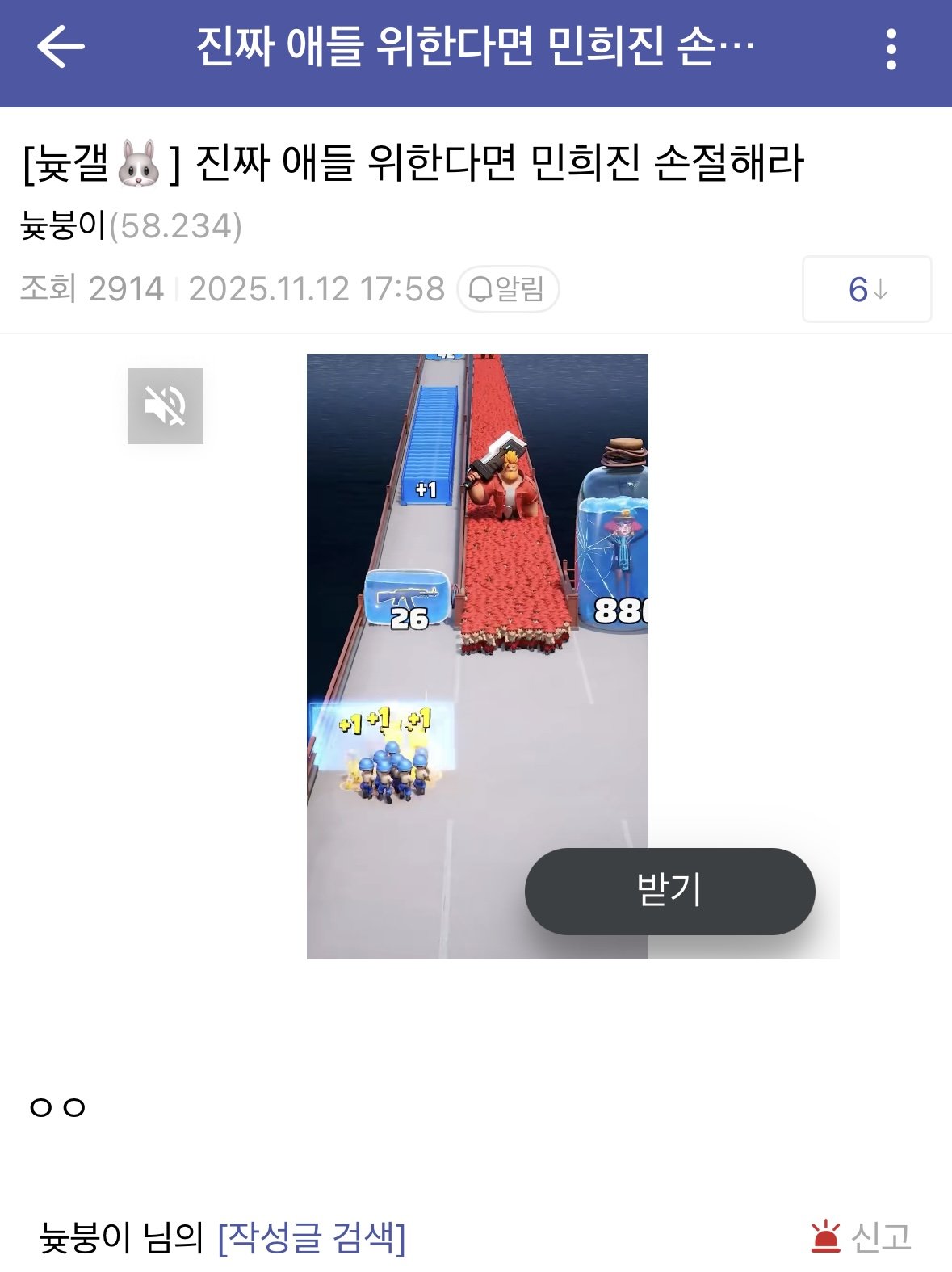
Task: Jump to the 6 comments
Action: click(866, 289)
